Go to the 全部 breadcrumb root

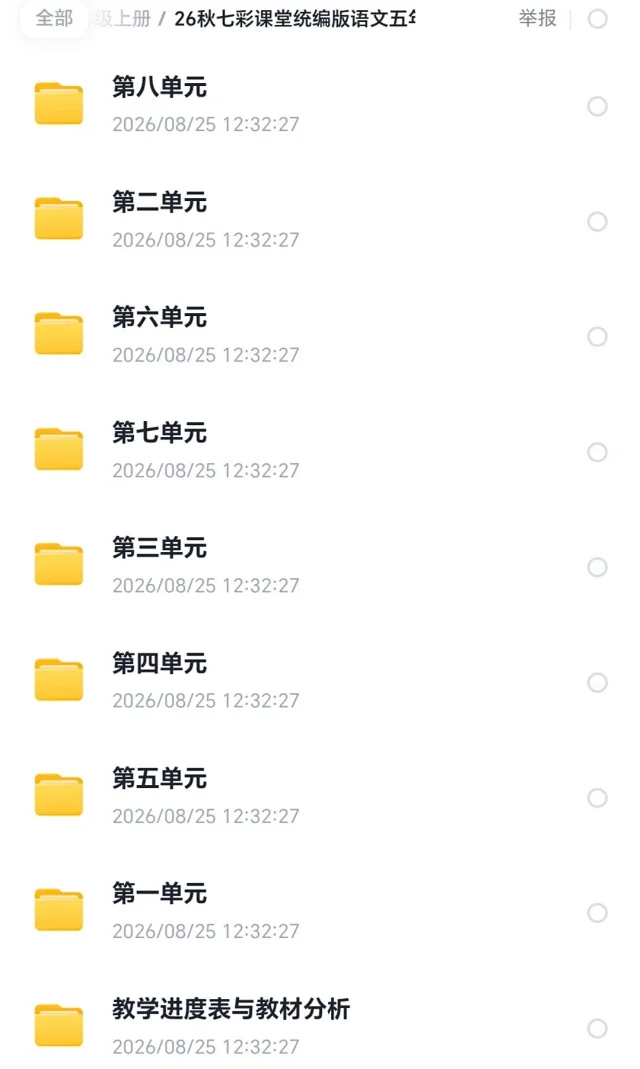(54, 18)
